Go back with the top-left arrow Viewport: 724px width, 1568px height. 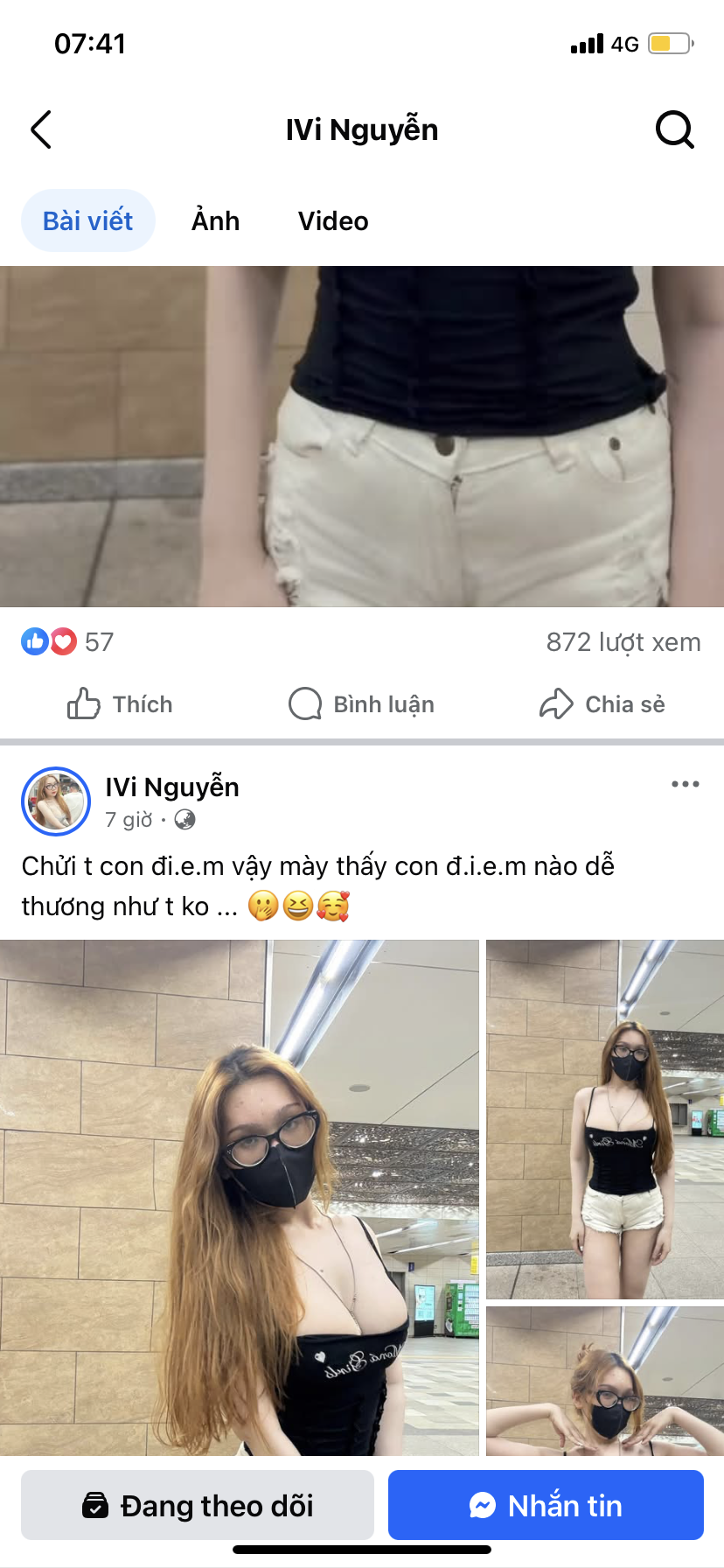(41, 129)
